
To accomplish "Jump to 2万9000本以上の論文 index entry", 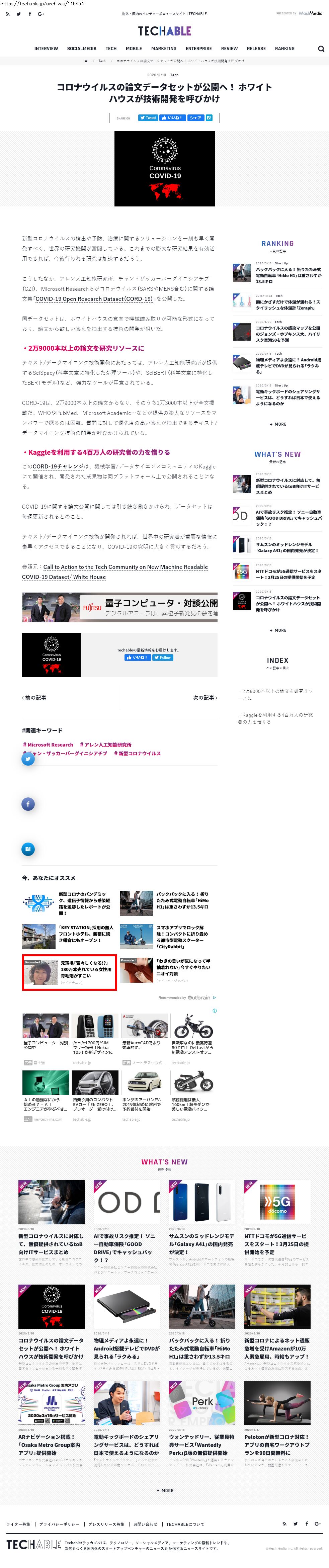I will (x=277, y=695).
